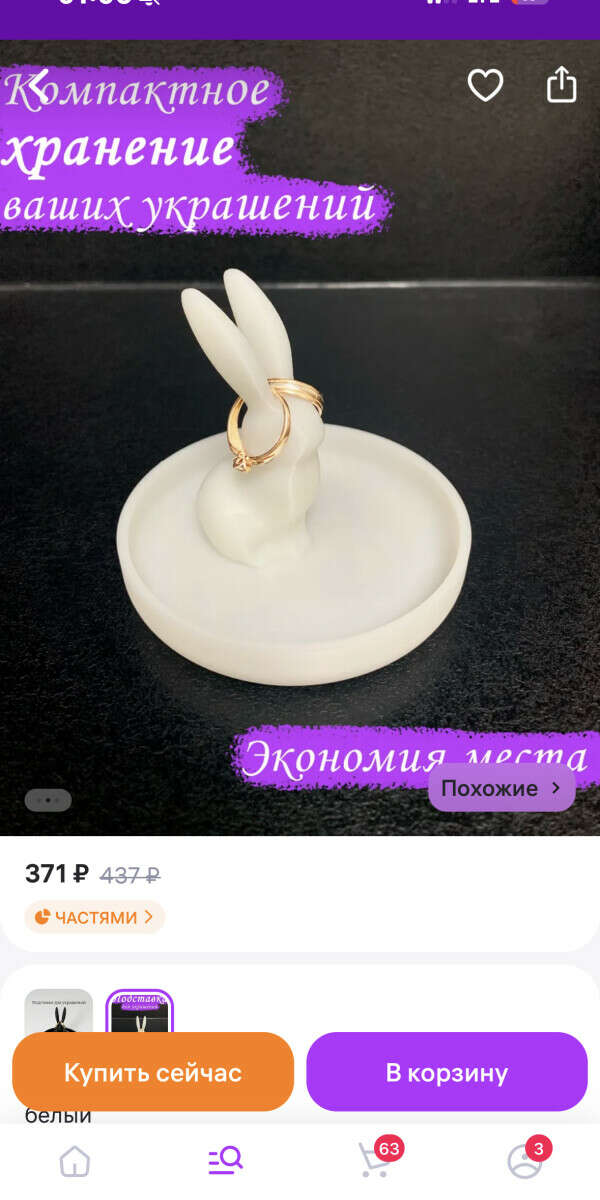Add the item with В корзину
The image size is (600, 1200).
click(x=446, y=1072)
